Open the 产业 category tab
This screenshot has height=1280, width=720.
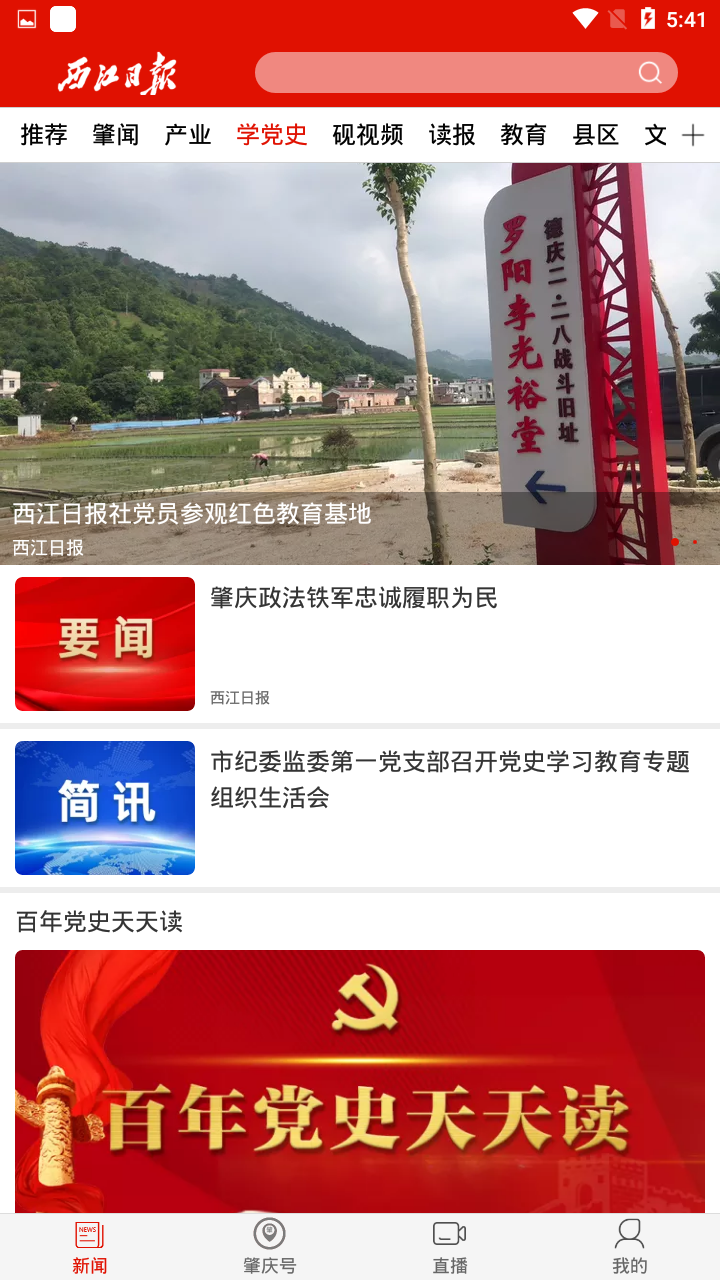188,135
